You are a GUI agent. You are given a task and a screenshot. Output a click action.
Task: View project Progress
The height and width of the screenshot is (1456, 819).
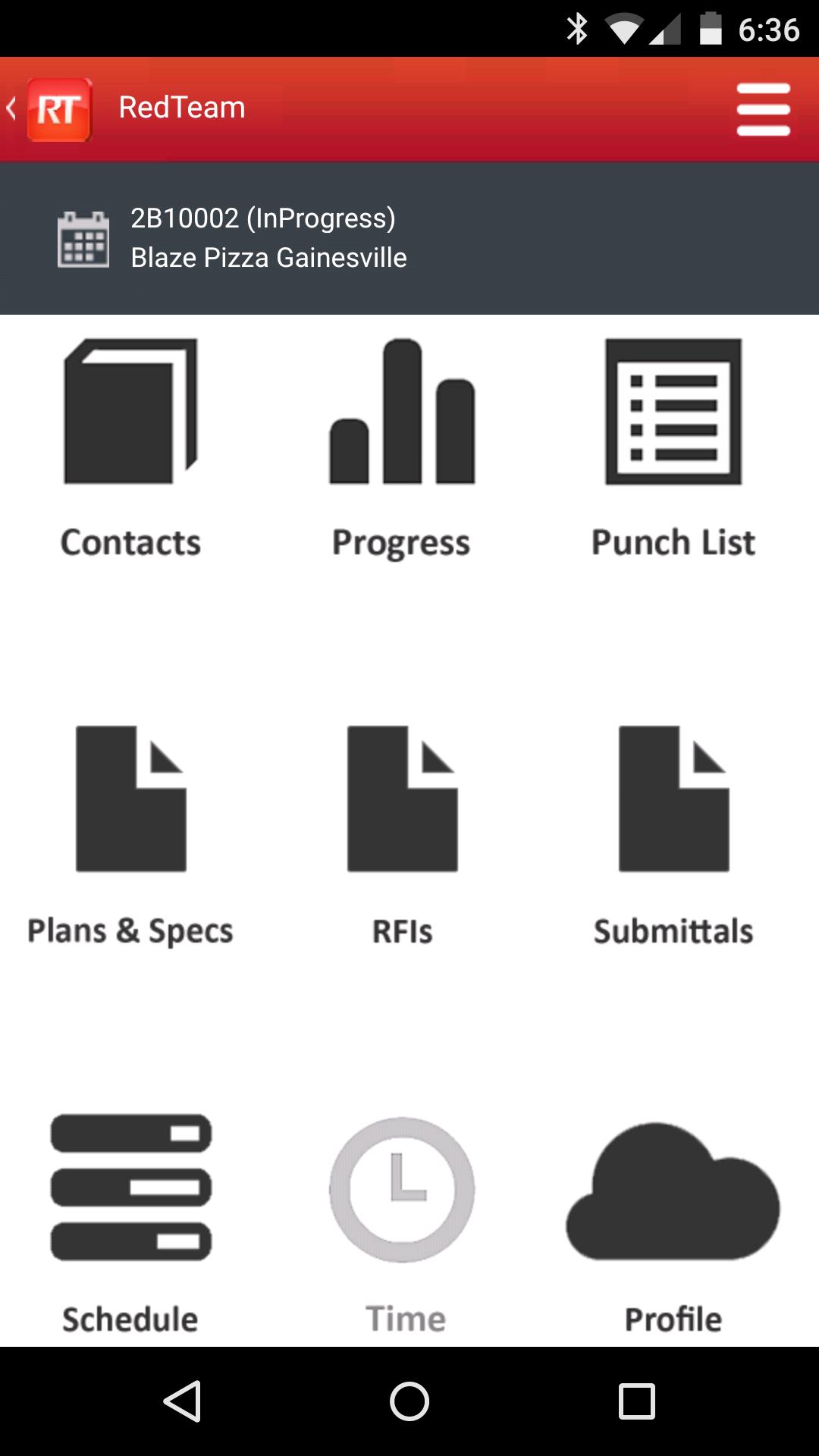click(402, 449)
